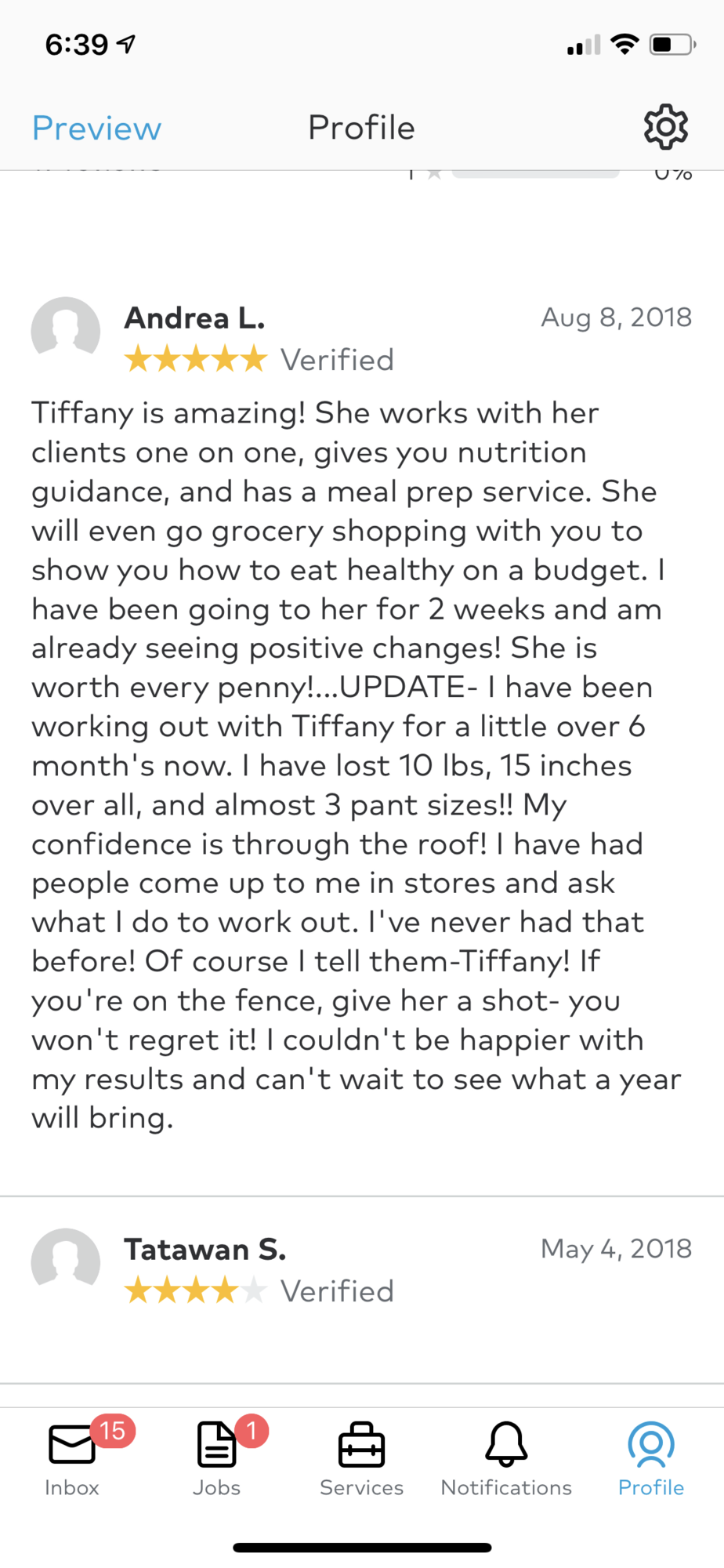Screen dimensions: 724x1568
Task: Select the Profile tab
Action: [650, 1458]
